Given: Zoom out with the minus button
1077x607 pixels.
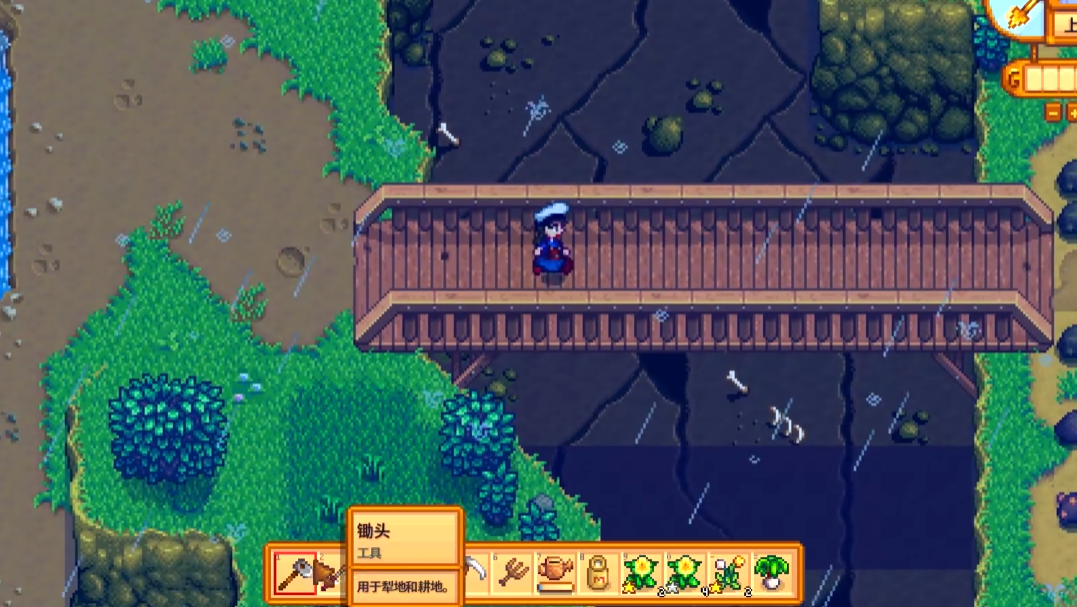Looking at the screenshot, I should [1054, 113].
